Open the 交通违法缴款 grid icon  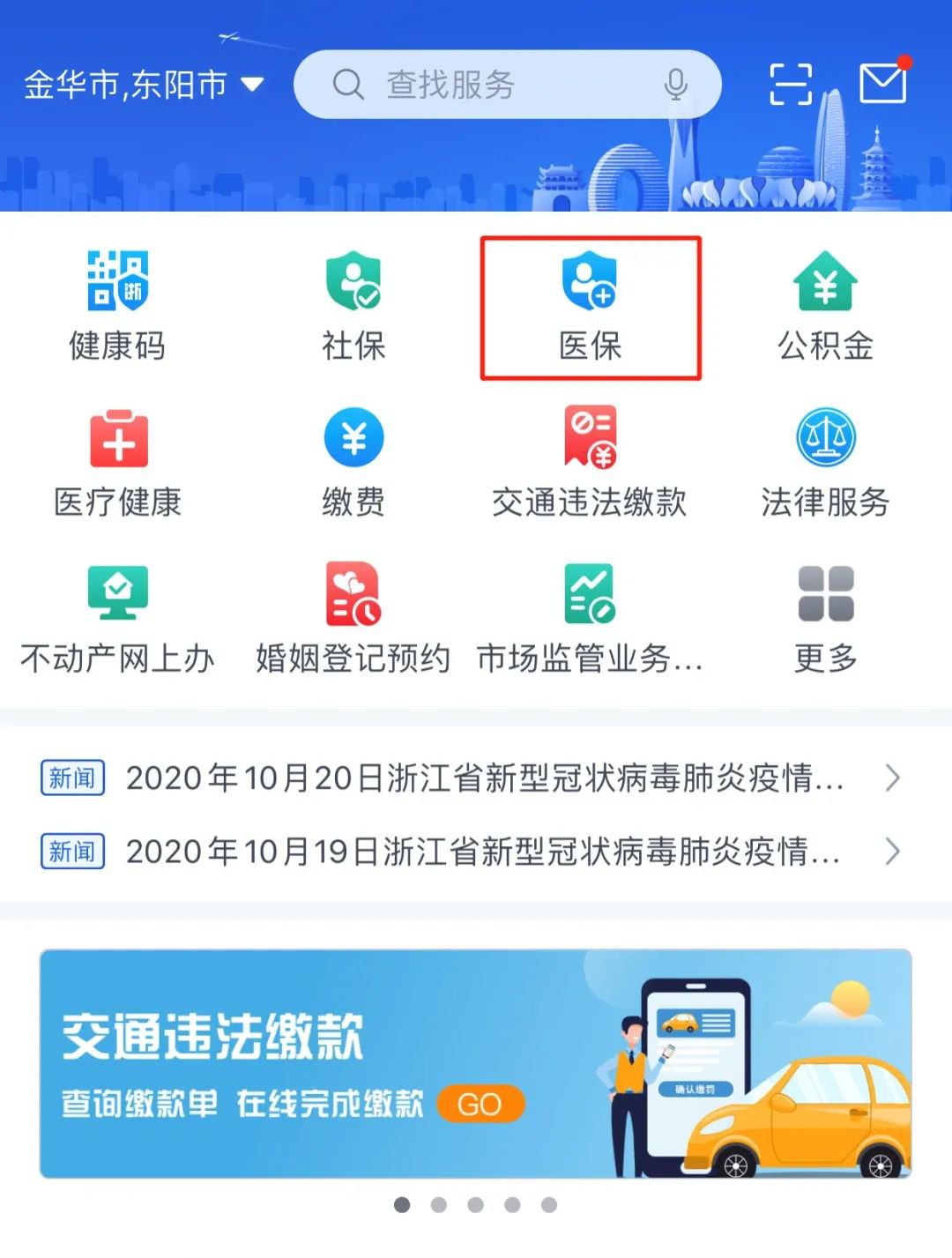click(590, 462)
